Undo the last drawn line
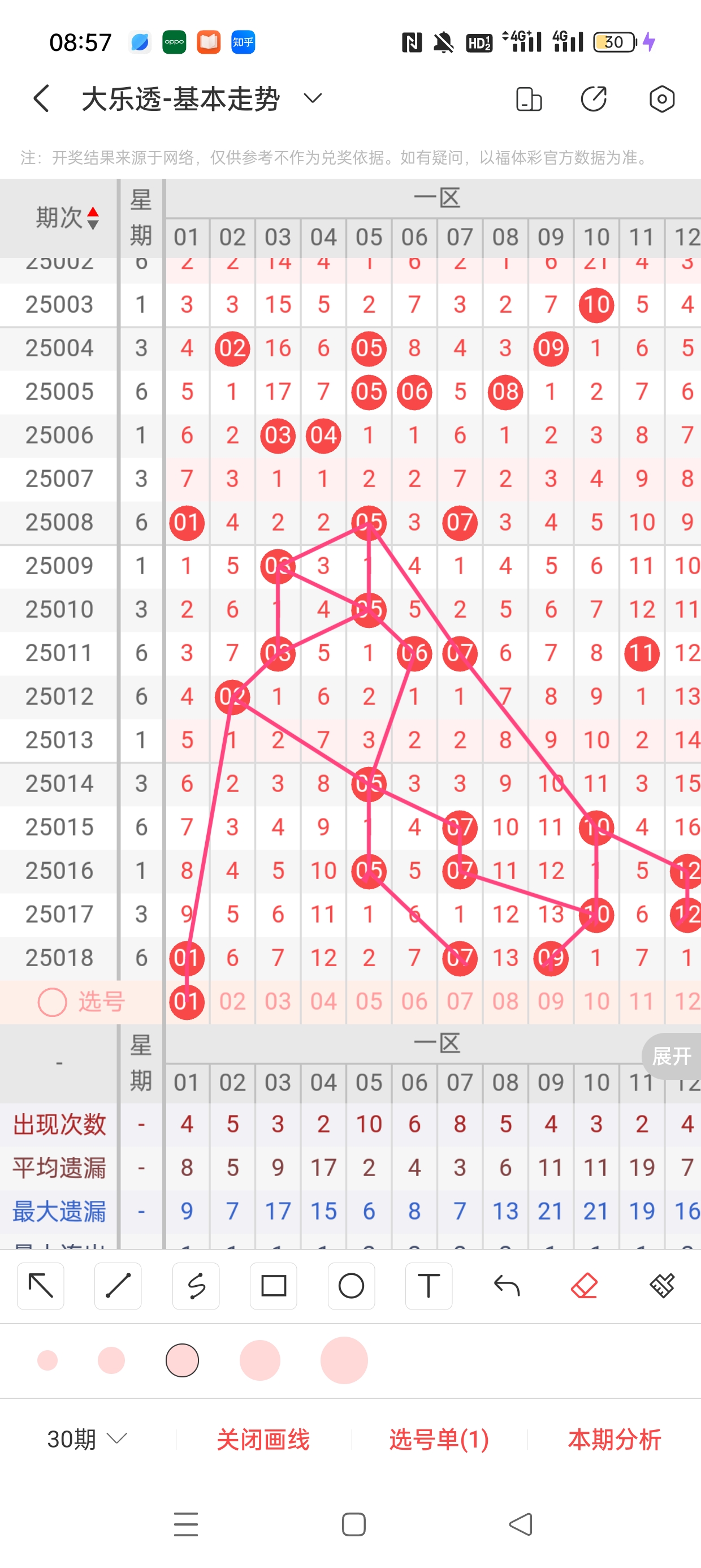Screen dimensions: 701x1568 [507, 1286]
